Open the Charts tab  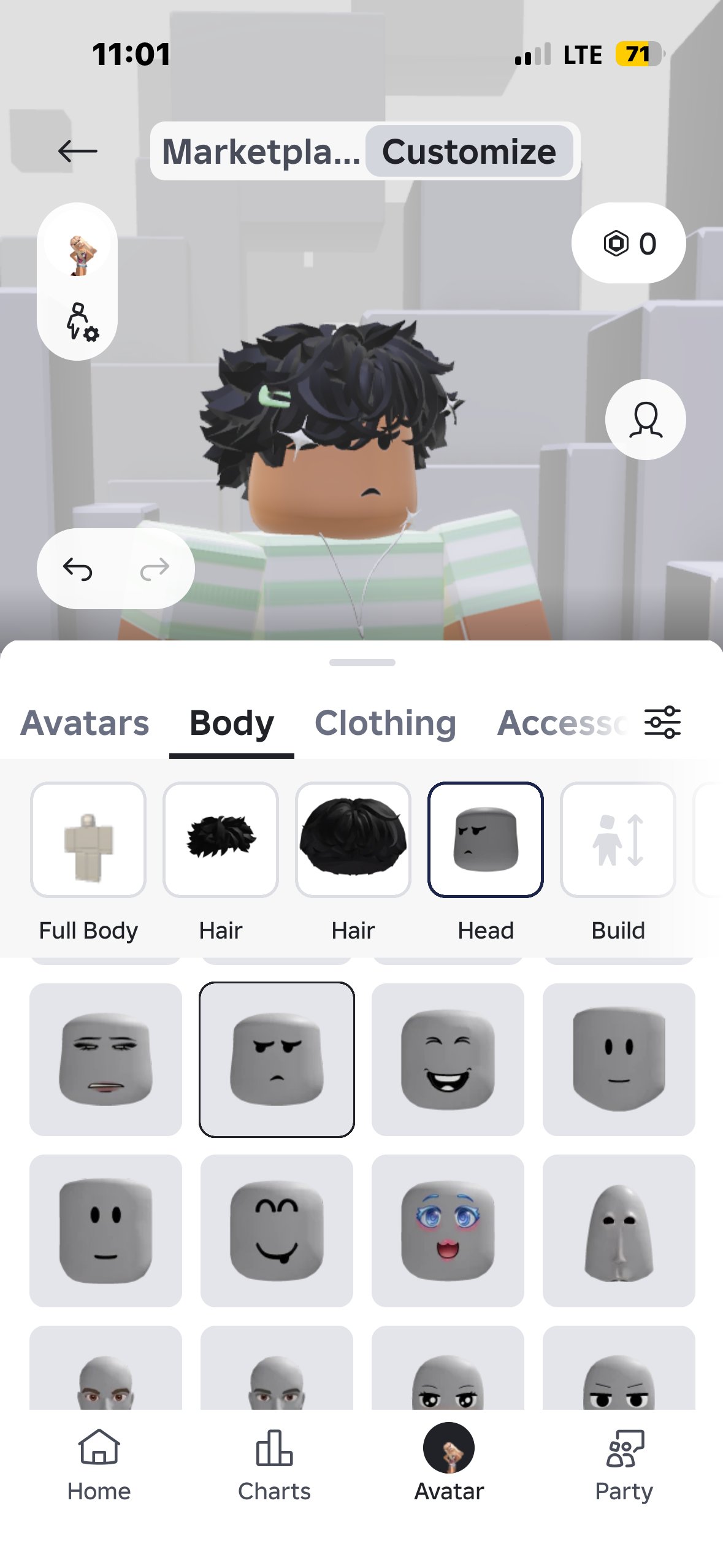(x=274, y=1465)
